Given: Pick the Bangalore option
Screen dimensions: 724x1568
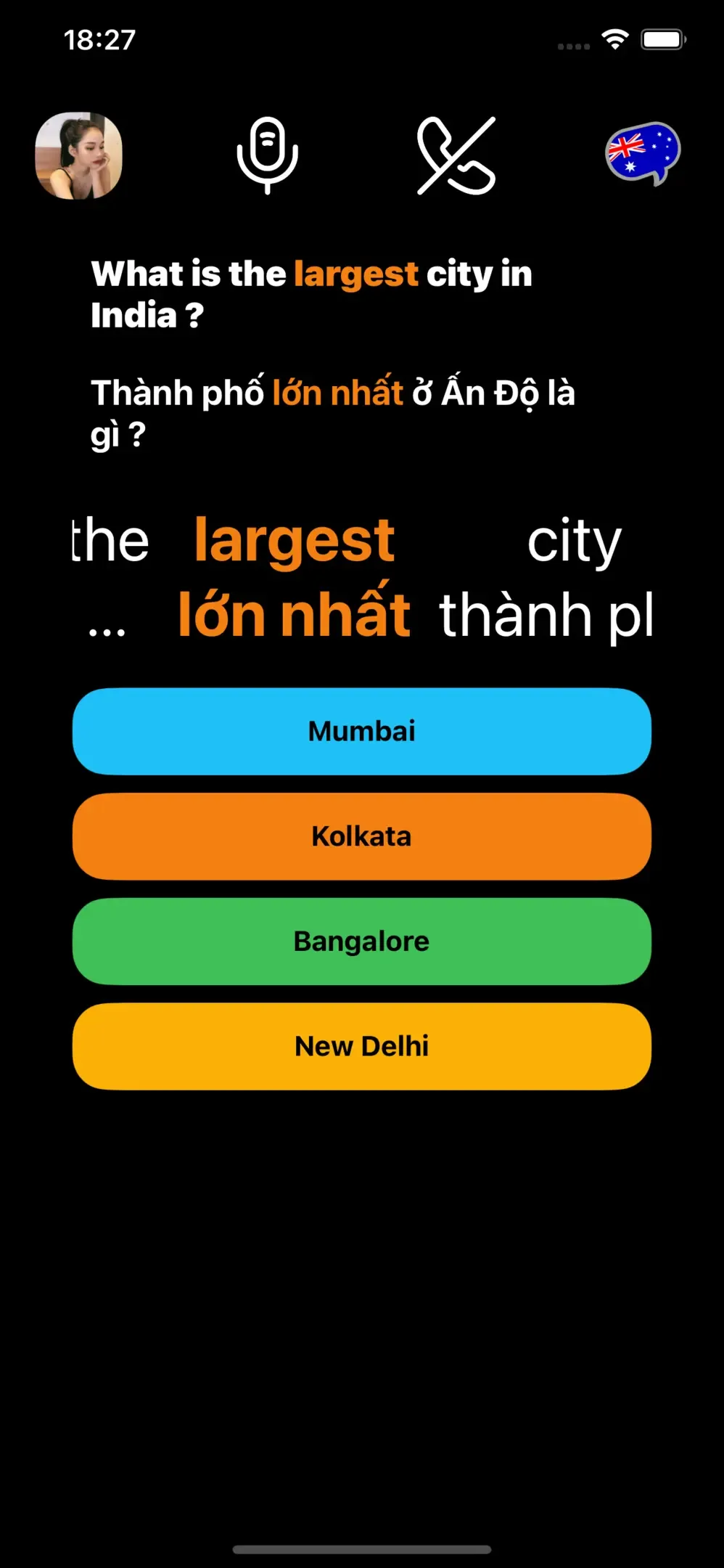Looking at the screenshot, I should [x=361, y=942].
